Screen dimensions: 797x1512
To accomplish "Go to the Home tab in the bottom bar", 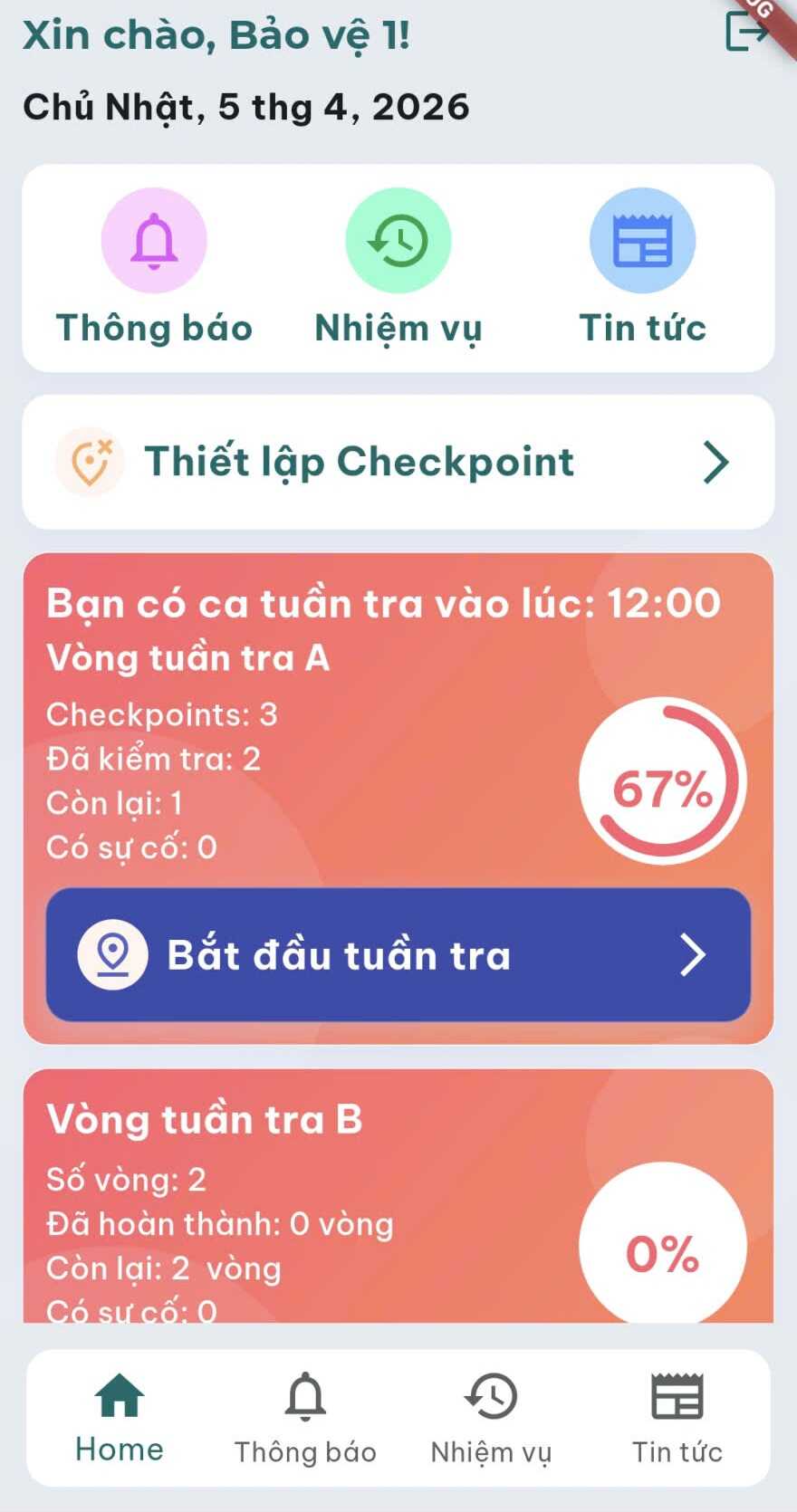I will coord(120,1418).
